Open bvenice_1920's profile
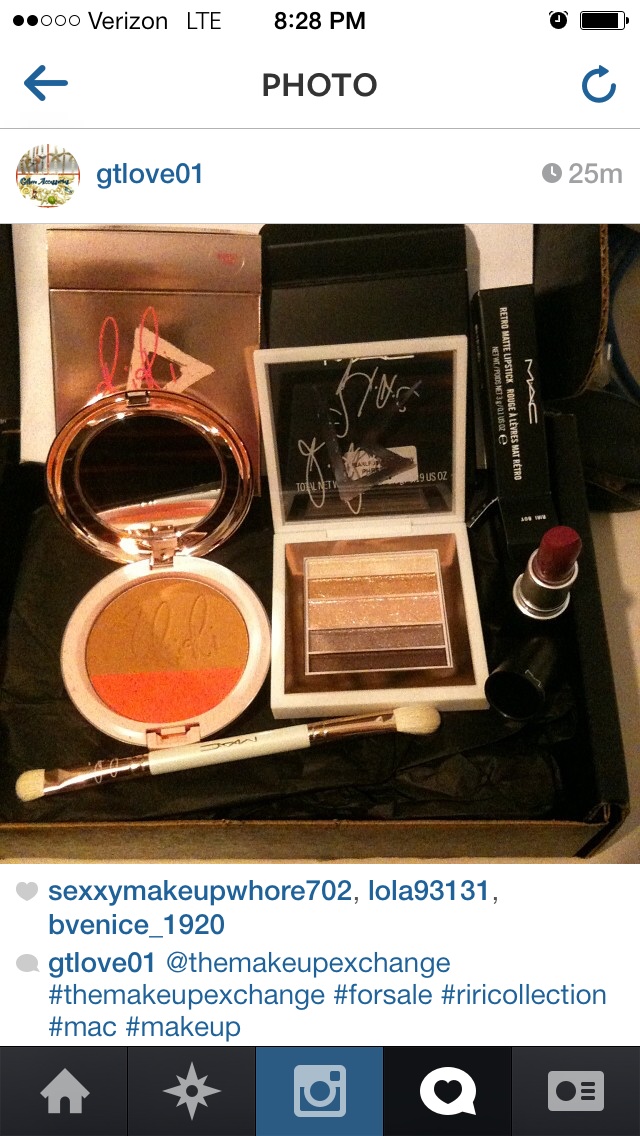Viewport: 640px width, 1136px height. pos(136,925)
